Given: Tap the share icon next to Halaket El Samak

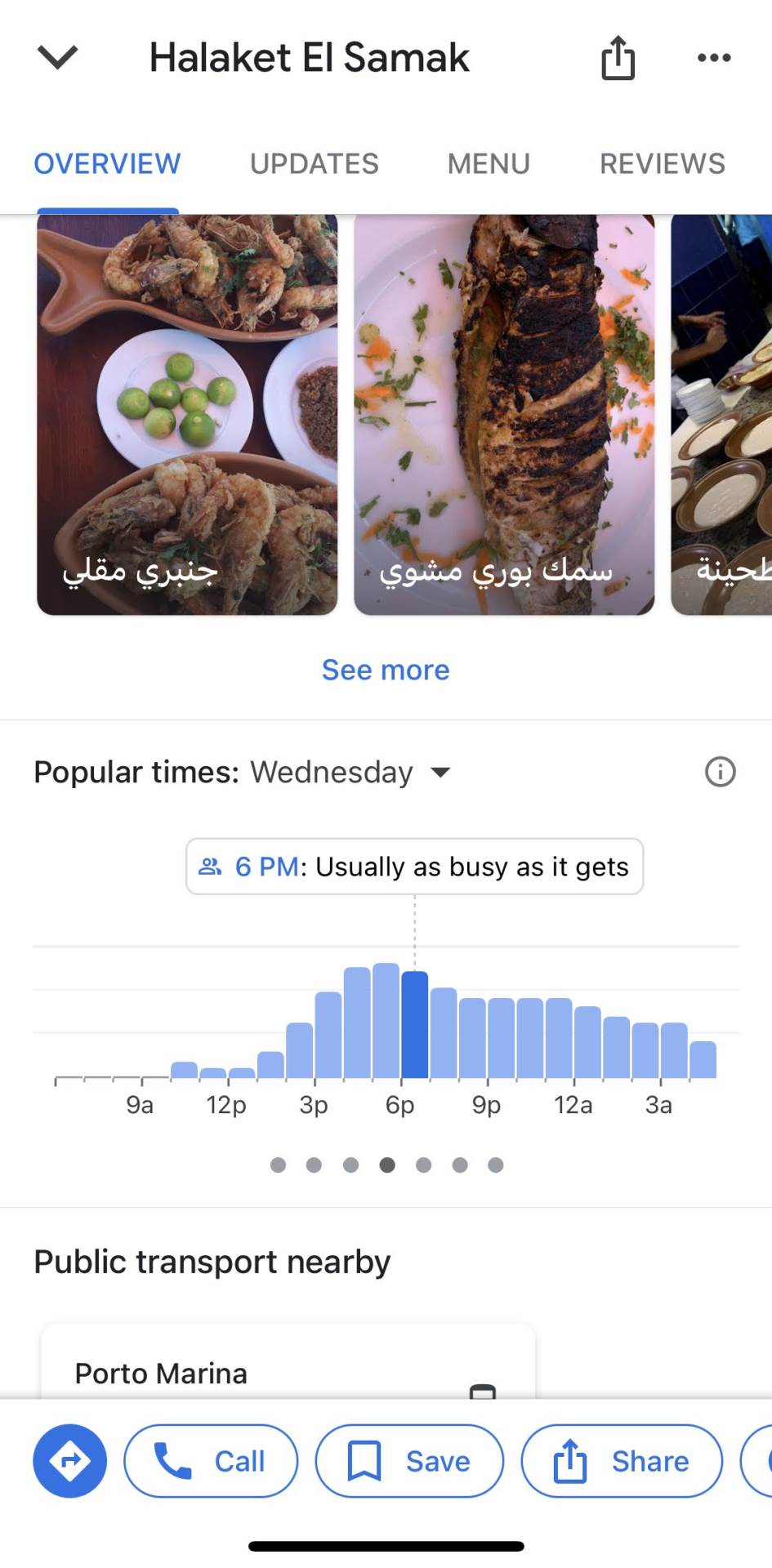Looking at the screenshot, I should (618, 57).
